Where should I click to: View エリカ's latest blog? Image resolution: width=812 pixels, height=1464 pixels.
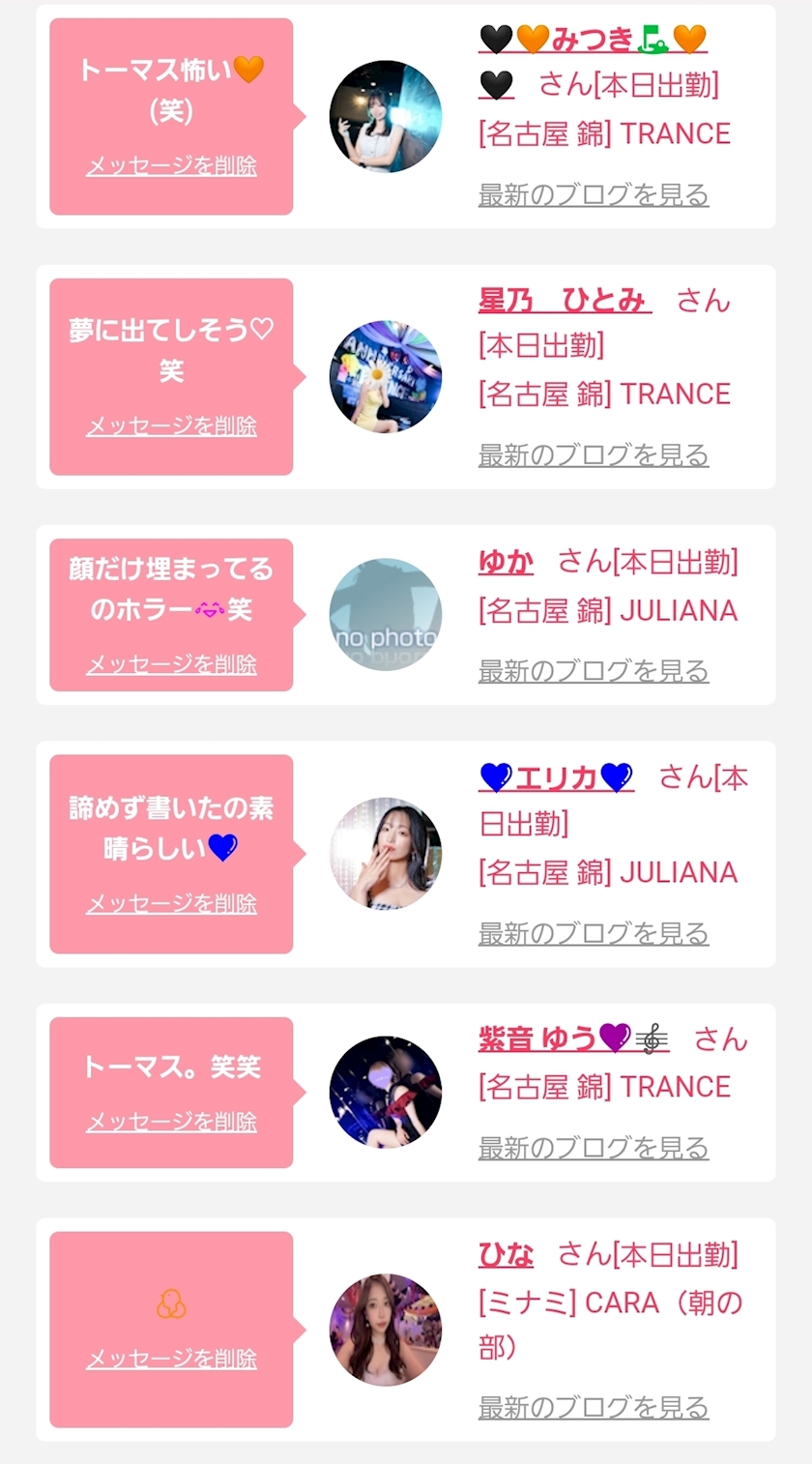(594, 933)
